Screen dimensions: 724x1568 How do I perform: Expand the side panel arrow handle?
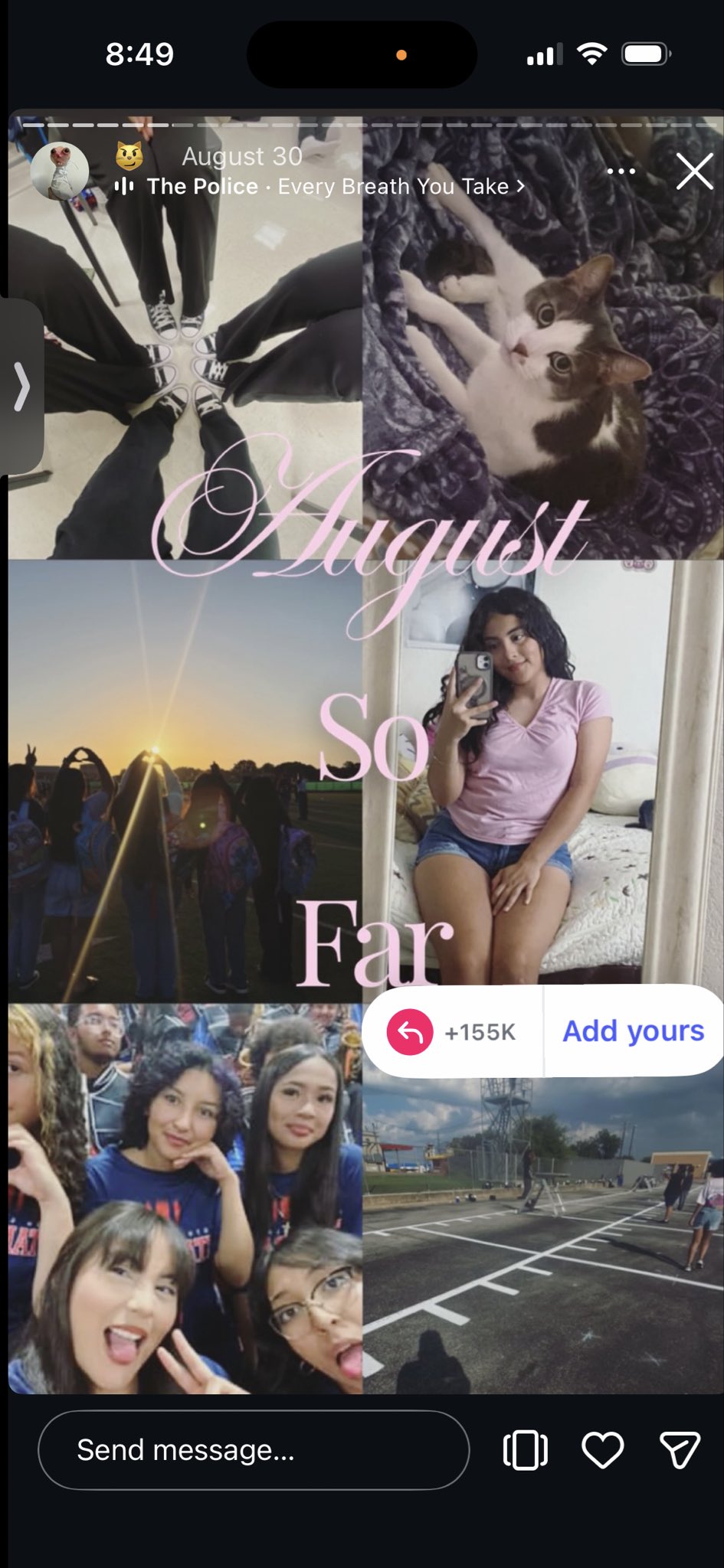click(22, 387)
